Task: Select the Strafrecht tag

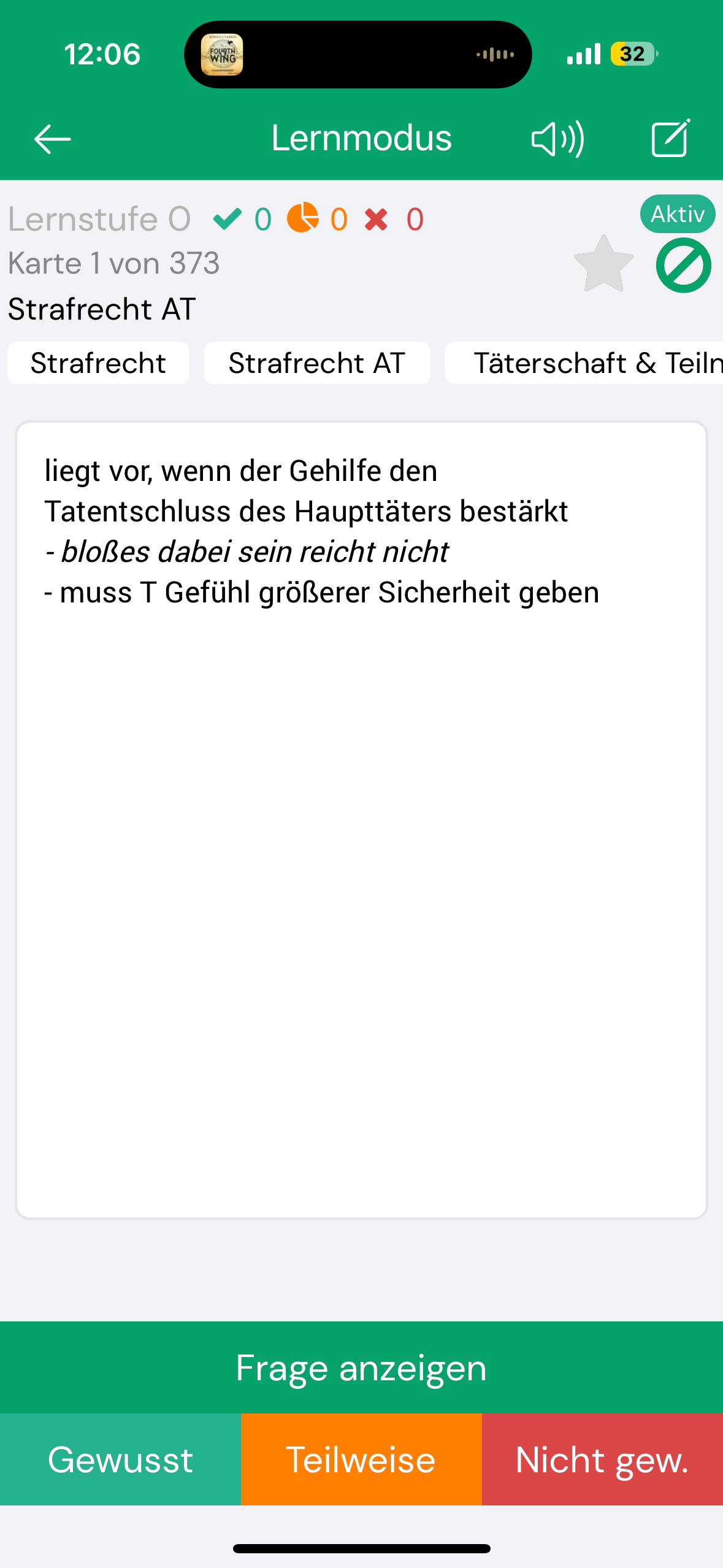Action: [x=98, y=363]
